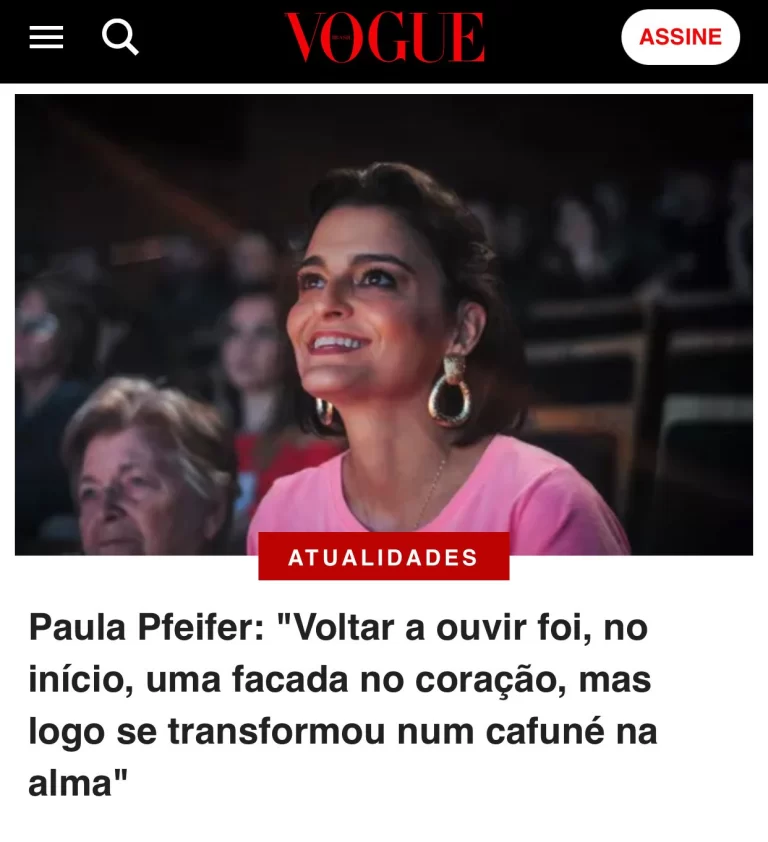Go to Vogue home via logo
Screen dimensions: 768x842
(x=384, y=38)
